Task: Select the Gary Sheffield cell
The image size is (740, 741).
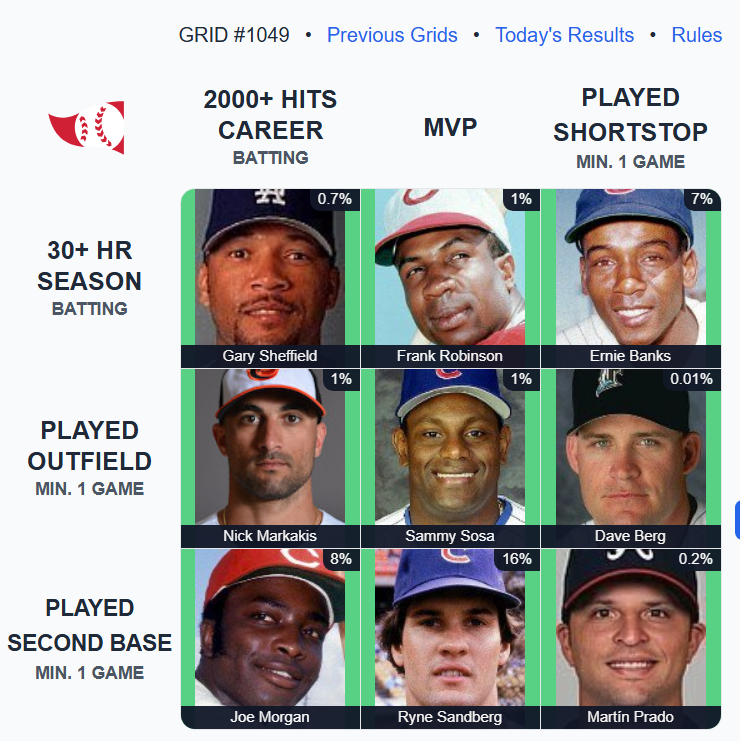Action: click(270, 277)
